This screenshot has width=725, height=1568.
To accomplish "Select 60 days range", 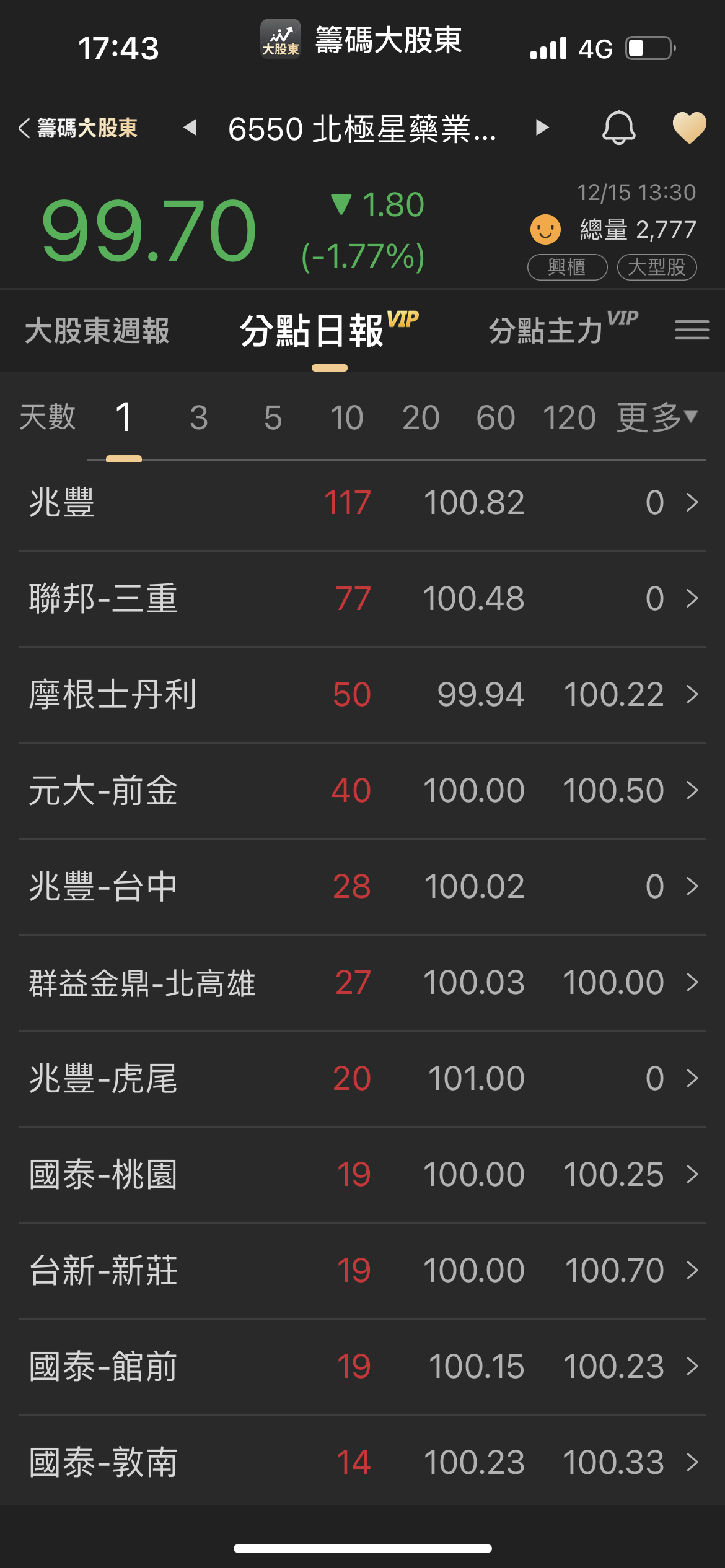I will pyautogui.click(x=495, y=417).
